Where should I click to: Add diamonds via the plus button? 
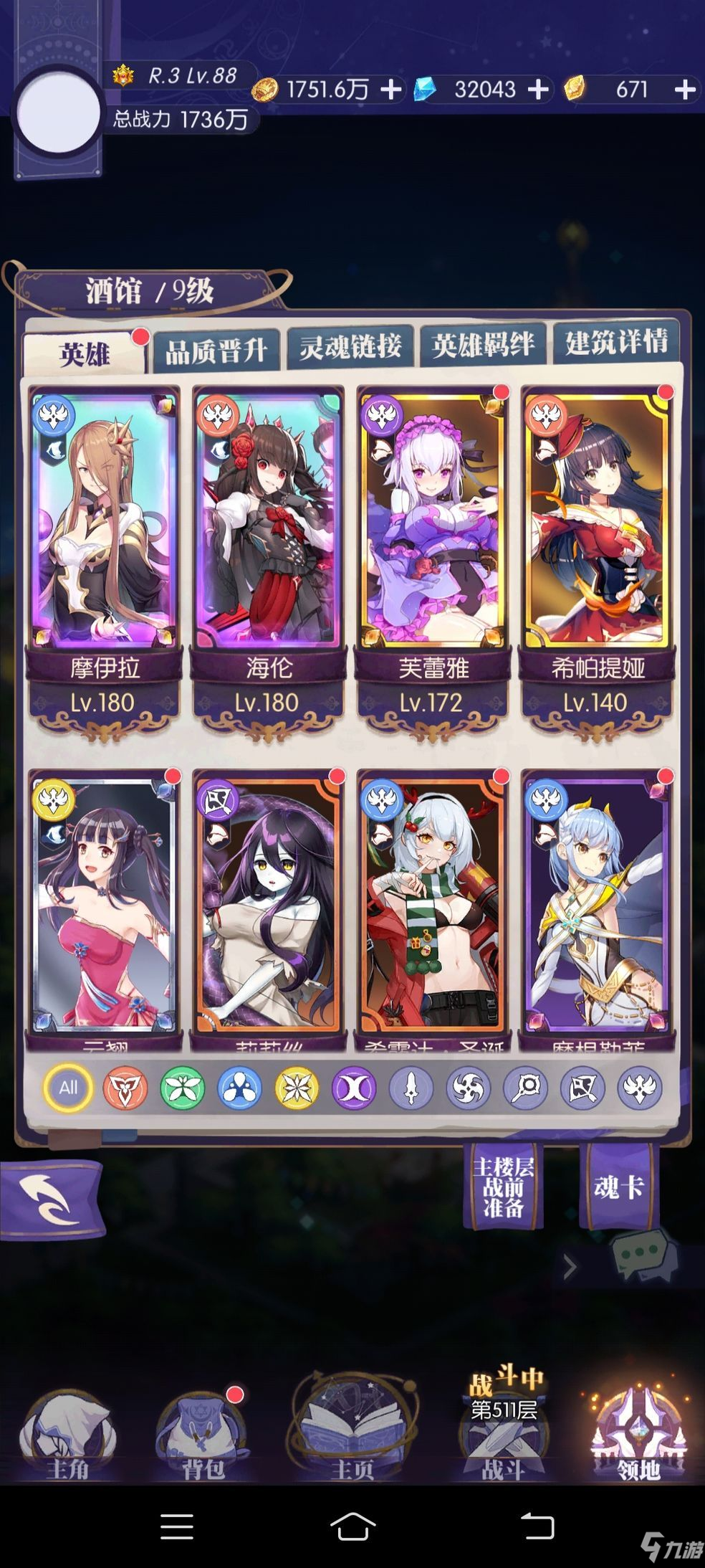point(538,90)
